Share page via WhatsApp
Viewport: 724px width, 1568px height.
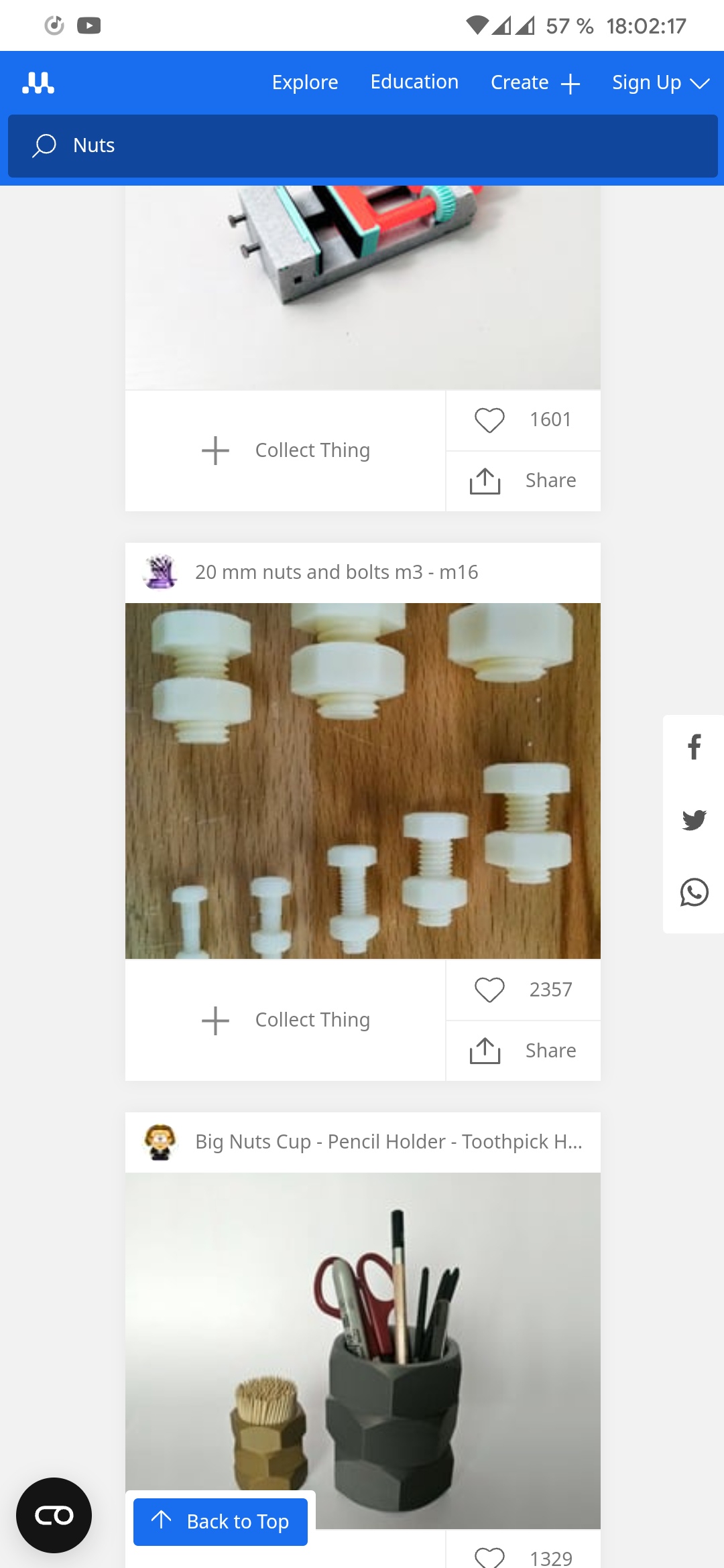tap(695, 892)
